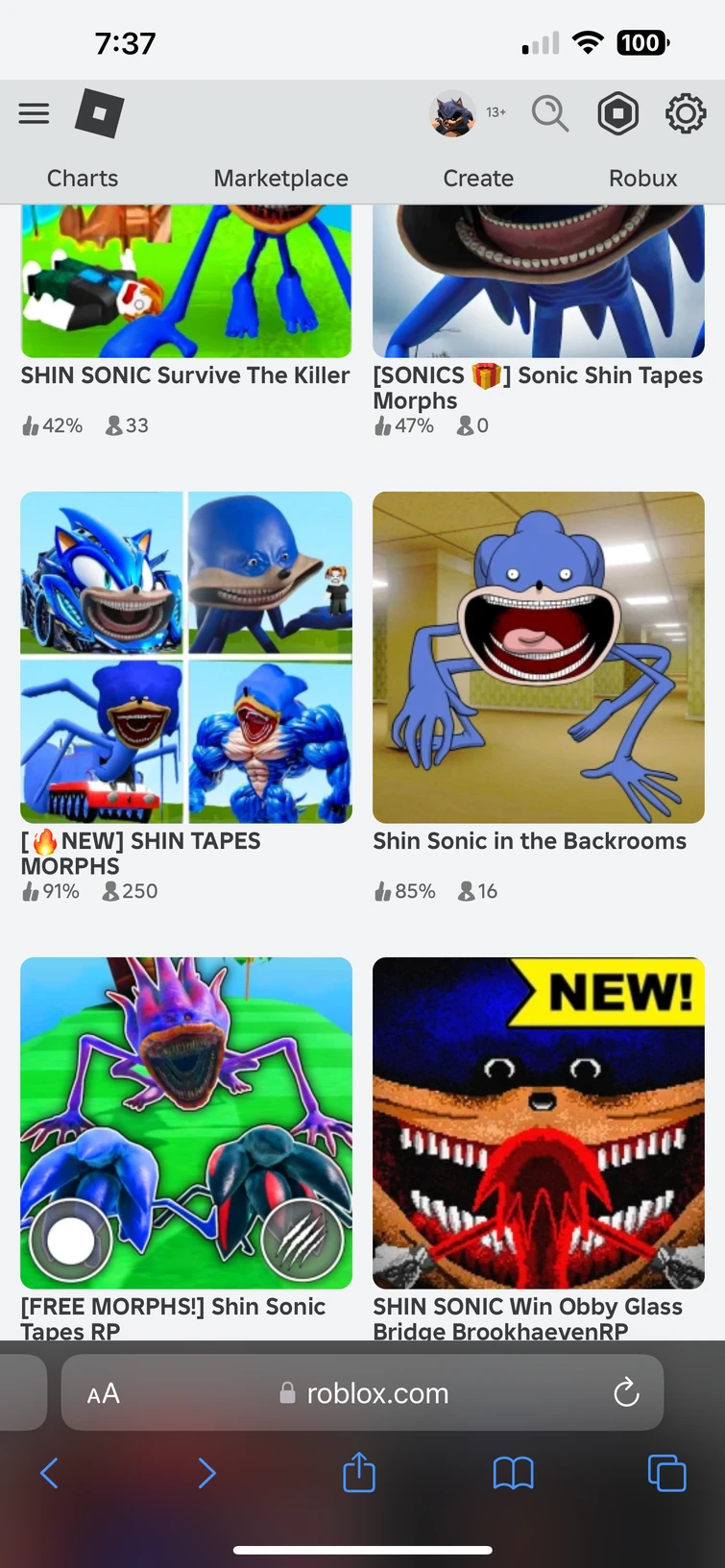Reload the page using the refresh icon
The height and width of the screenshot is (1568, 725).
click(x=626, y=1392)
